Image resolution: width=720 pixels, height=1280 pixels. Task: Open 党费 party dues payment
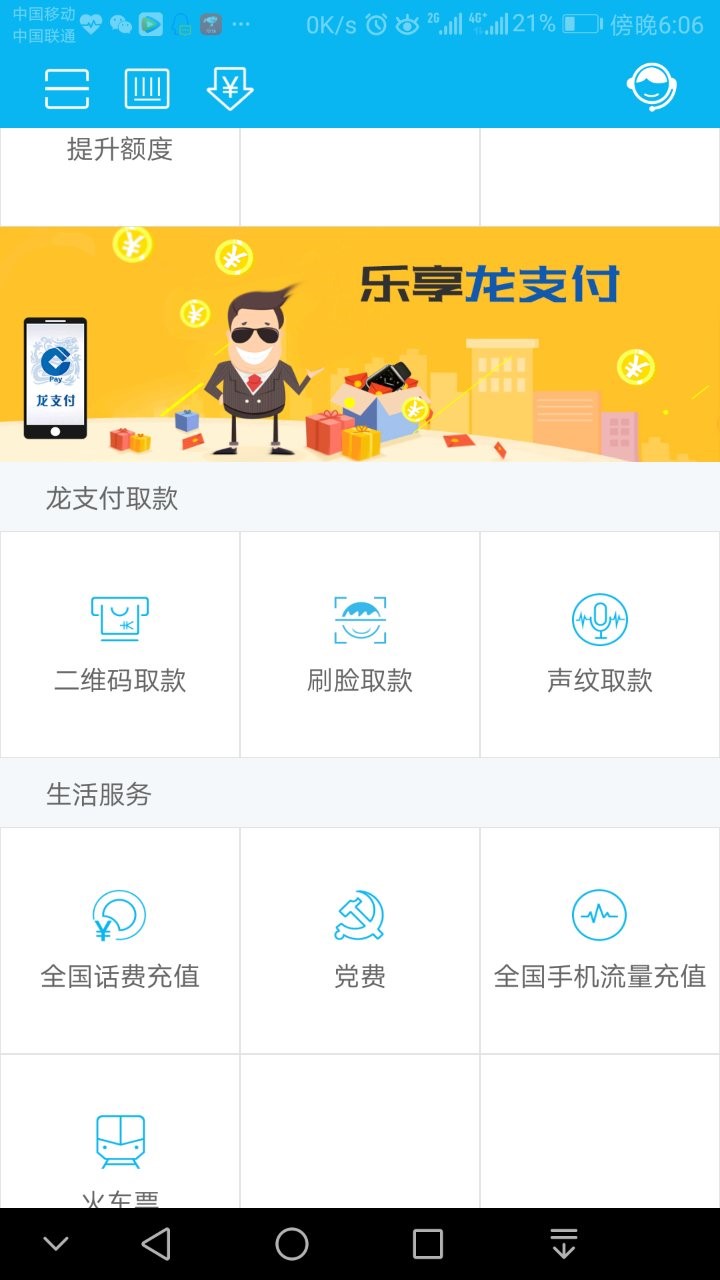[360, 940]
